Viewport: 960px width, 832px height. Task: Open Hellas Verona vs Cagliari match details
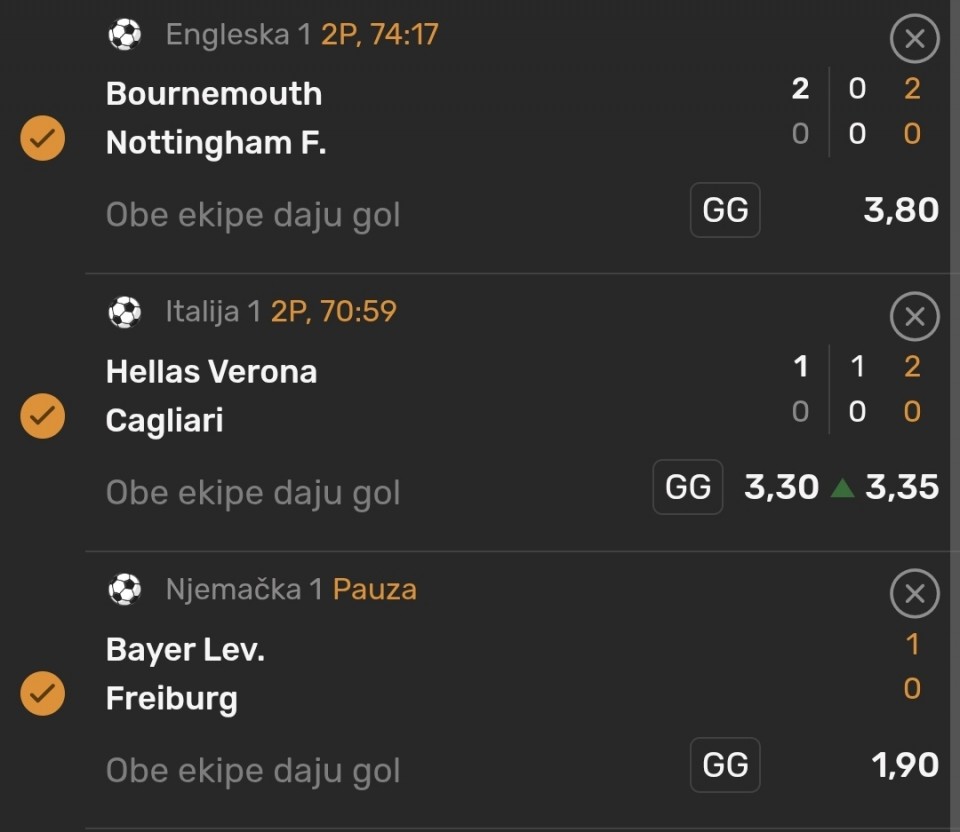(211, 396)
